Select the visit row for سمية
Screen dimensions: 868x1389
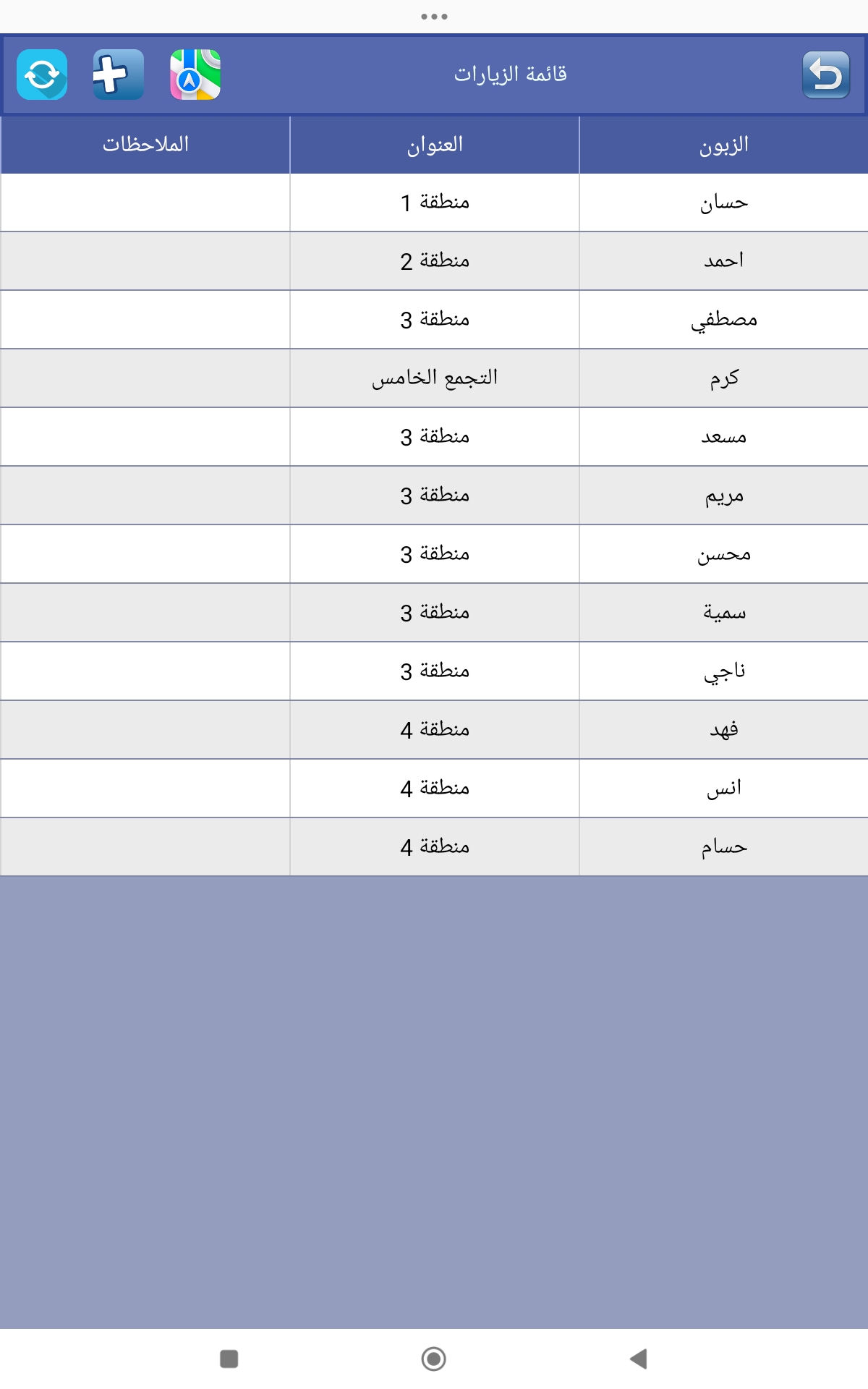pyautogui.click(x=434, y=613)
